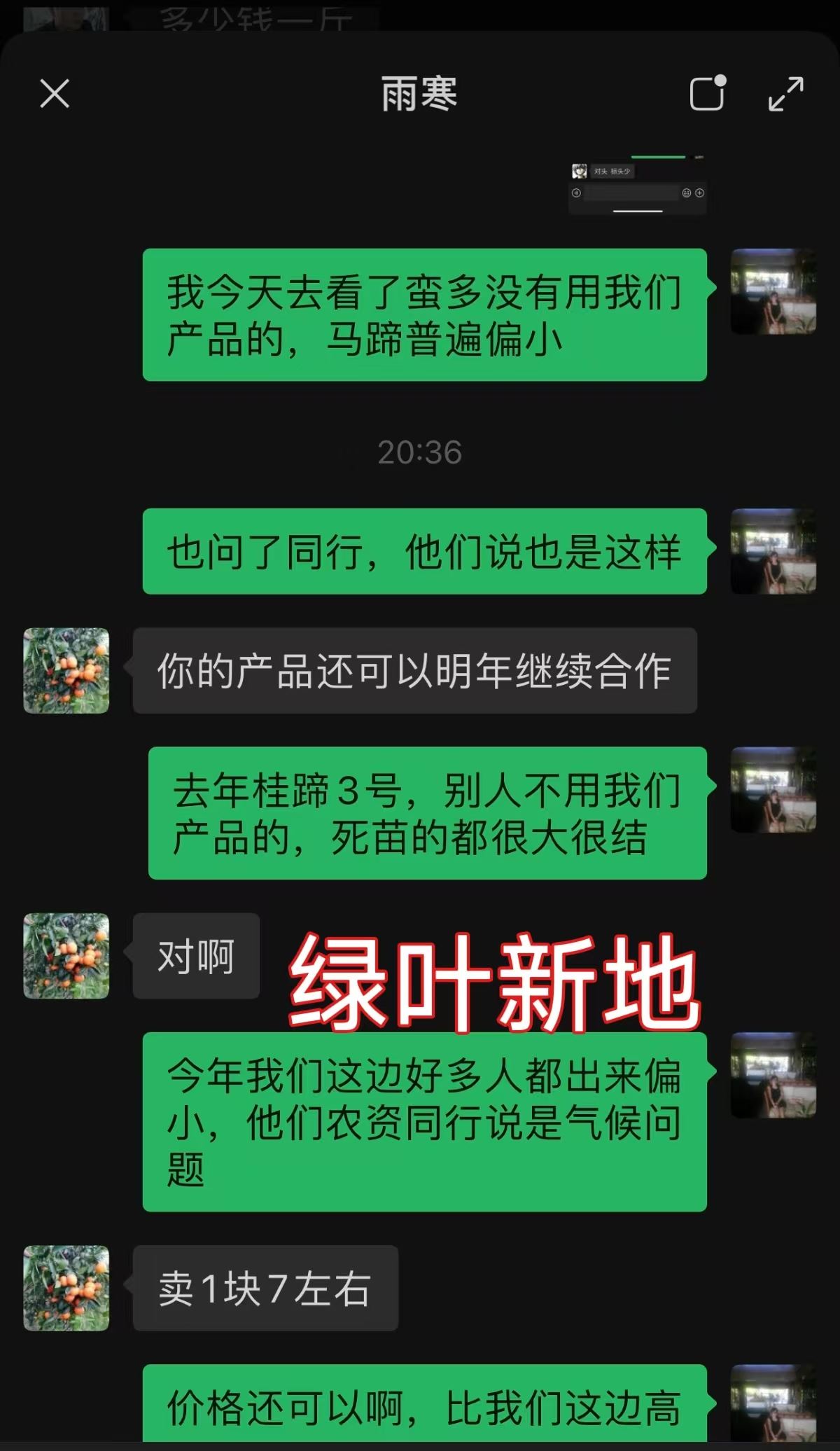This screenshot has width=840, height=1451.
Task: Close the 雨寒 chat window
Action: pos(55,93)
